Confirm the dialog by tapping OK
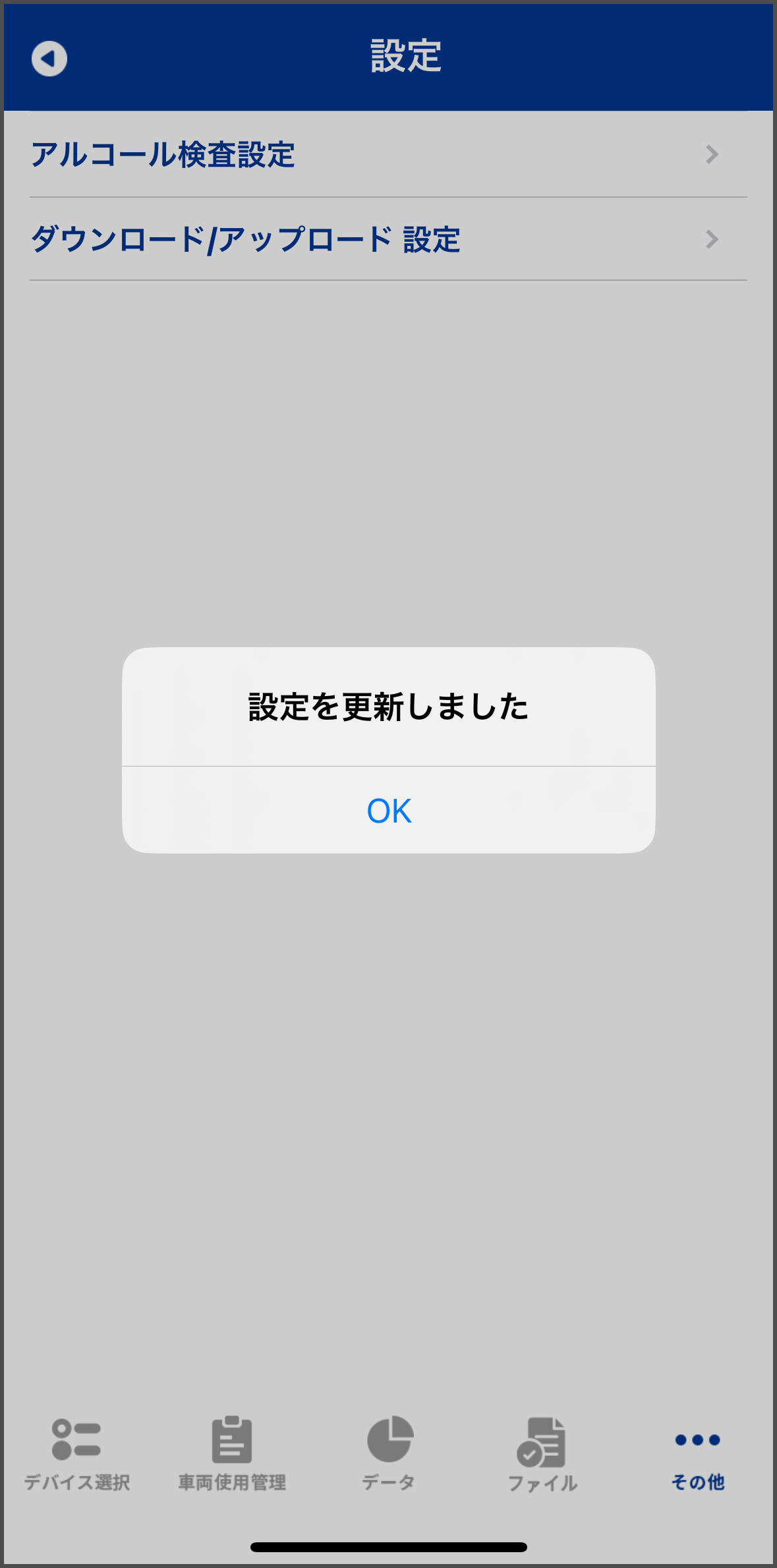This screenshot has width=777, height=1568. pos(389,811)
